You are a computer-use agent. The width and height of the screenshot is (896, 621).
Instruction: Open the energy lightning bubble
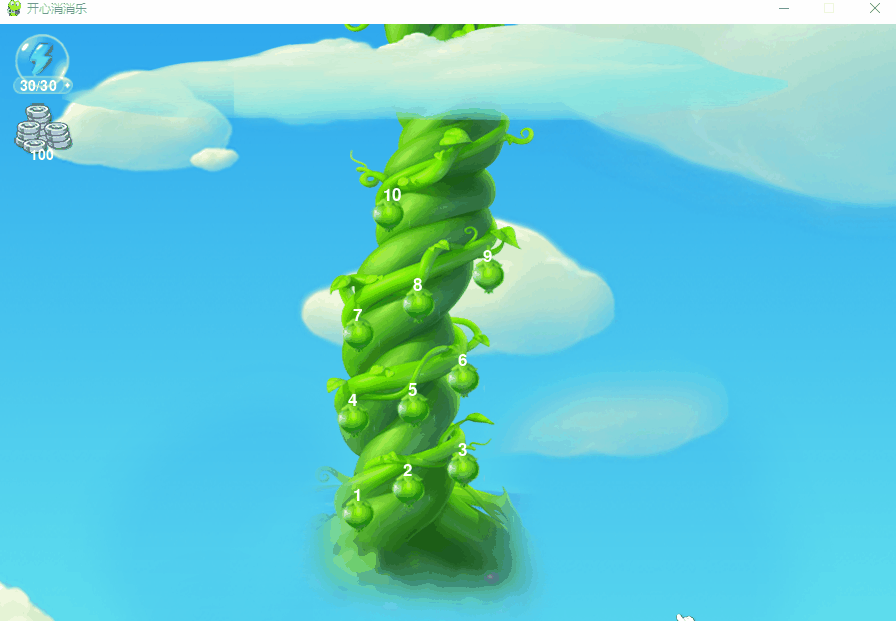pyautogui.click(x=42, y=58)
